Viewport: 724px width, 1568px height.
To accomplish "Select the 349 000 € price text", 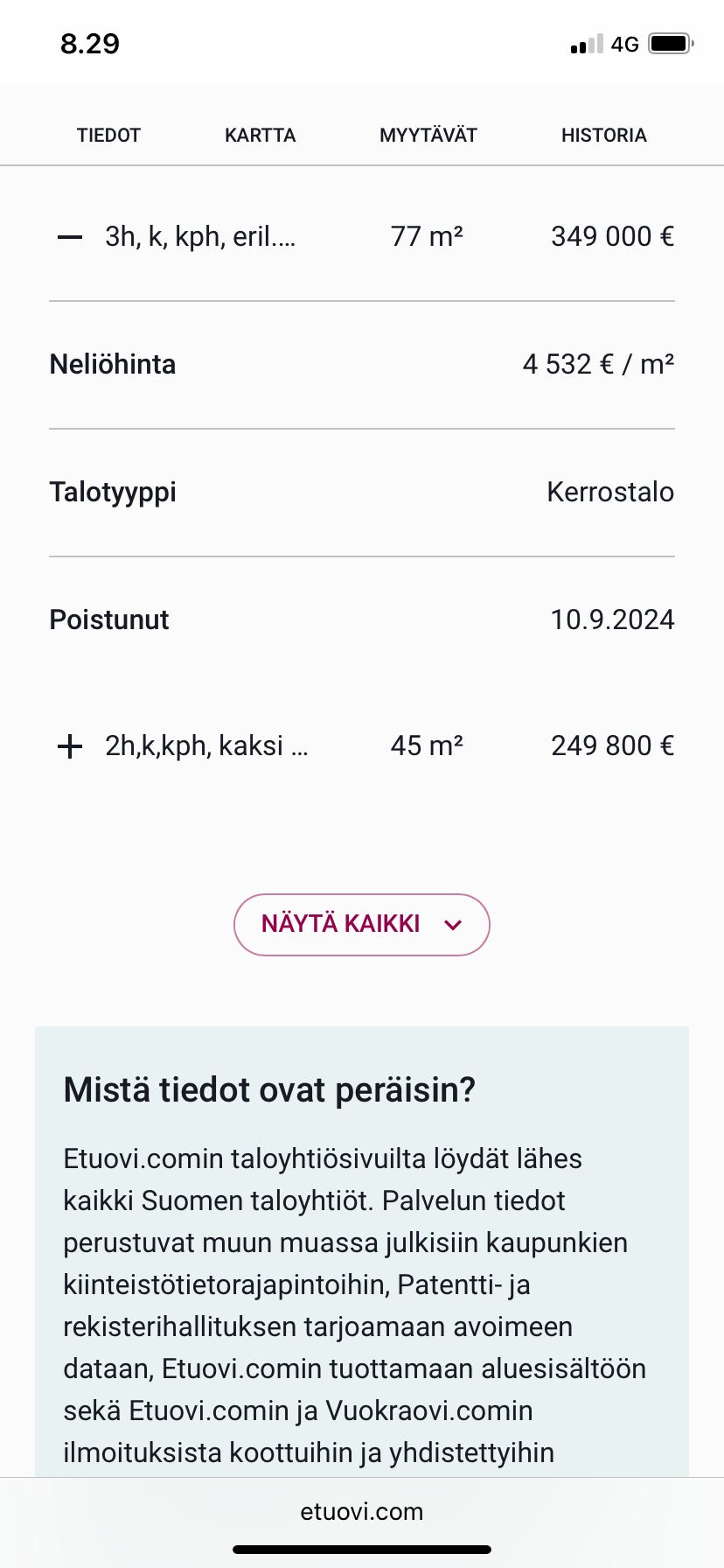I will [x=612, y=236].
